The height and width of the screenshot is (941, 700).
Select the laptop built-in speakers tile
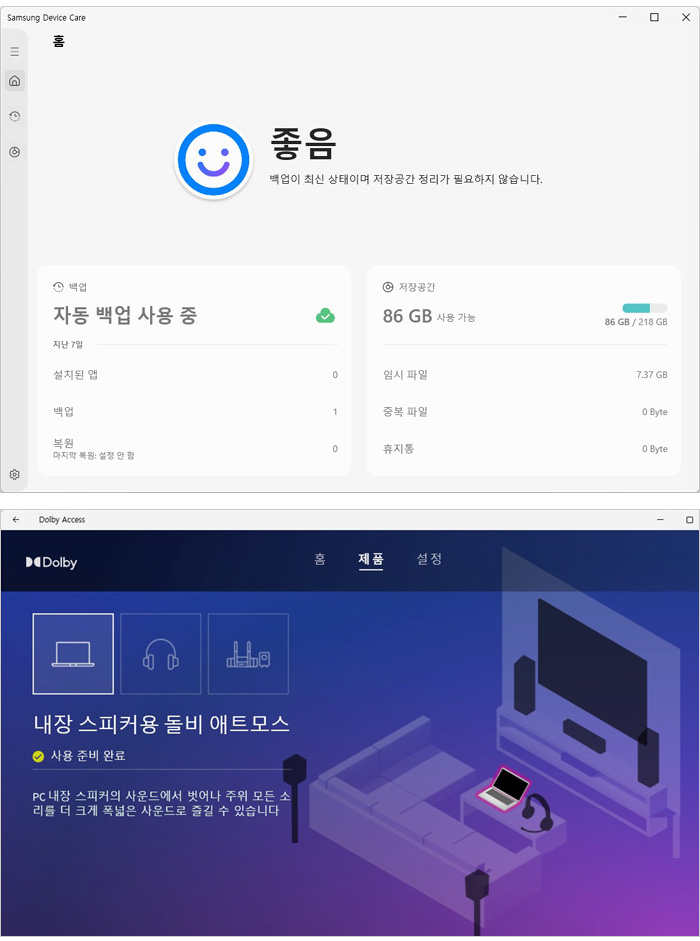(73, 654)
